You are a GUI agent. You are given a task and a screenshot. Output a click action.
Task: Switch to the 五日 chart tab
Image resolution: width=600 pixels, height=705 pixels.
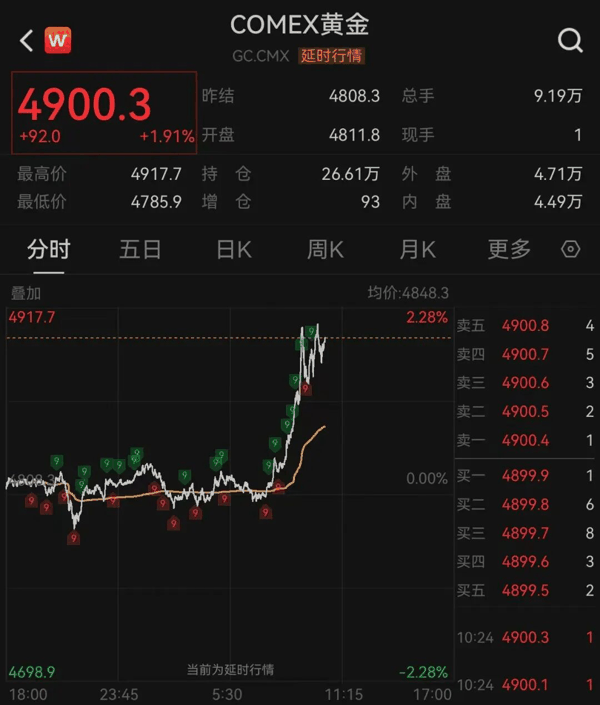[140, 250]
